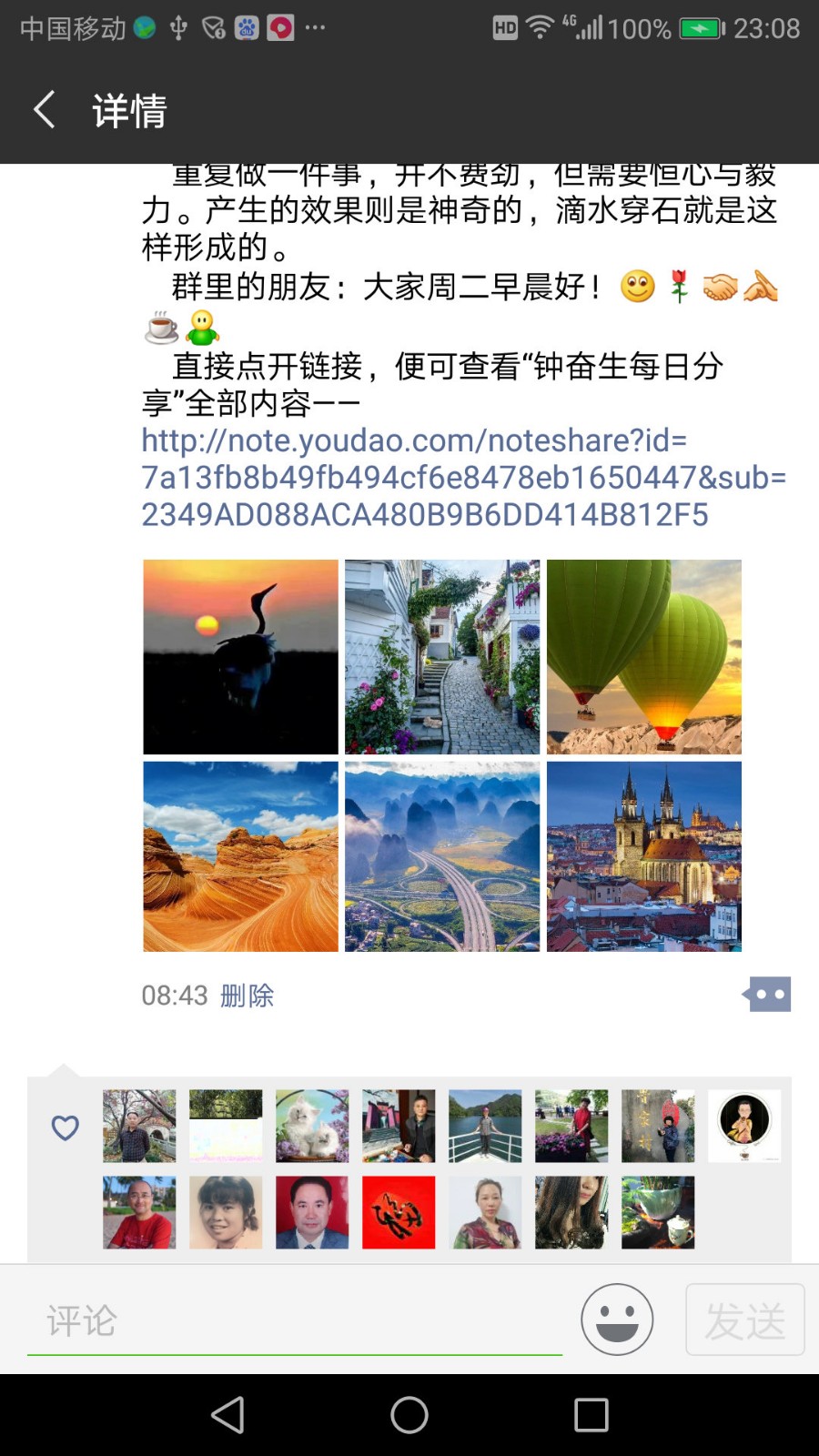Go back from the 详情 page
The image size is (819, 1456).
[x=44, y=110]
